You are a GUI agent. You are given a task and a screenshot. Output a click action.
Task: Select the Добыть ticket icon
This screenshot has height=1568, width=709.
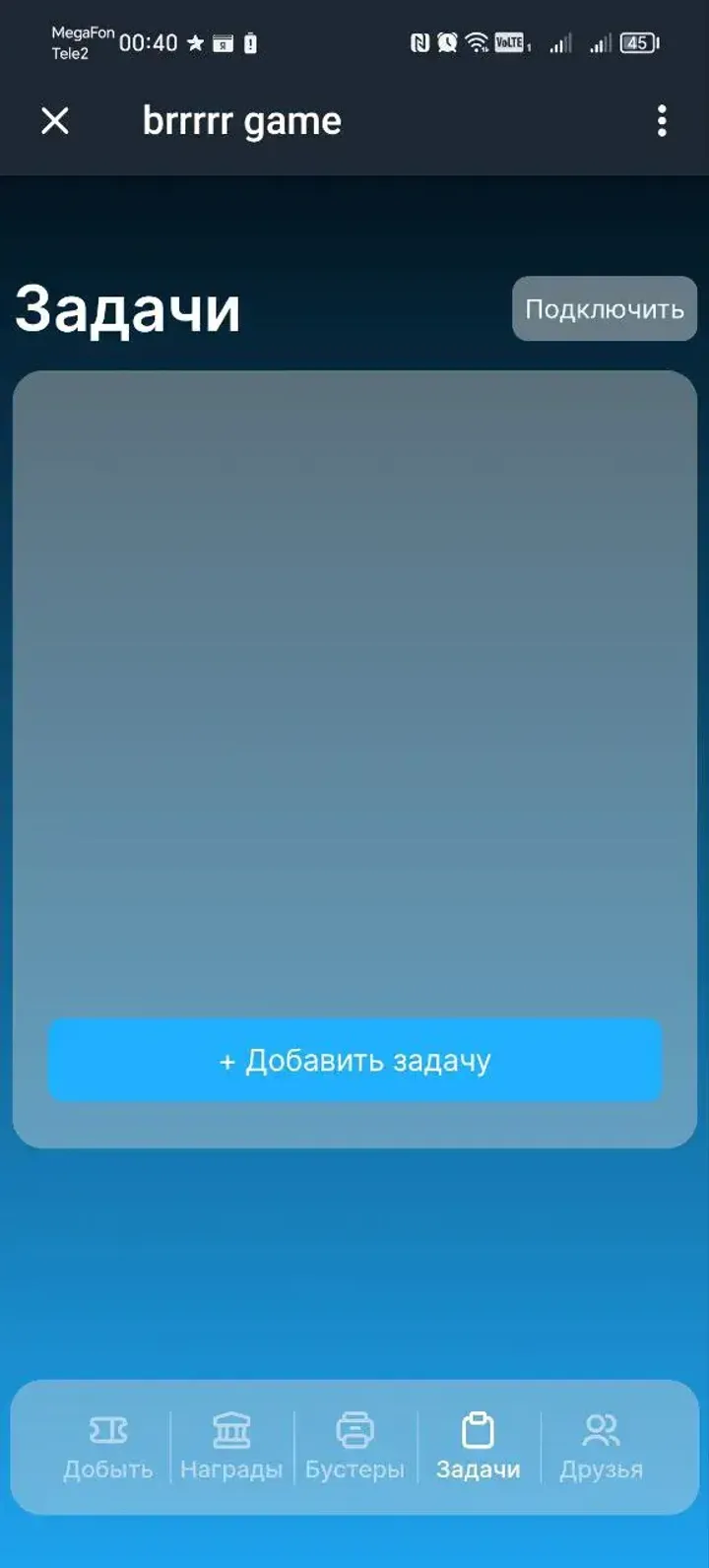point(108,1430)
